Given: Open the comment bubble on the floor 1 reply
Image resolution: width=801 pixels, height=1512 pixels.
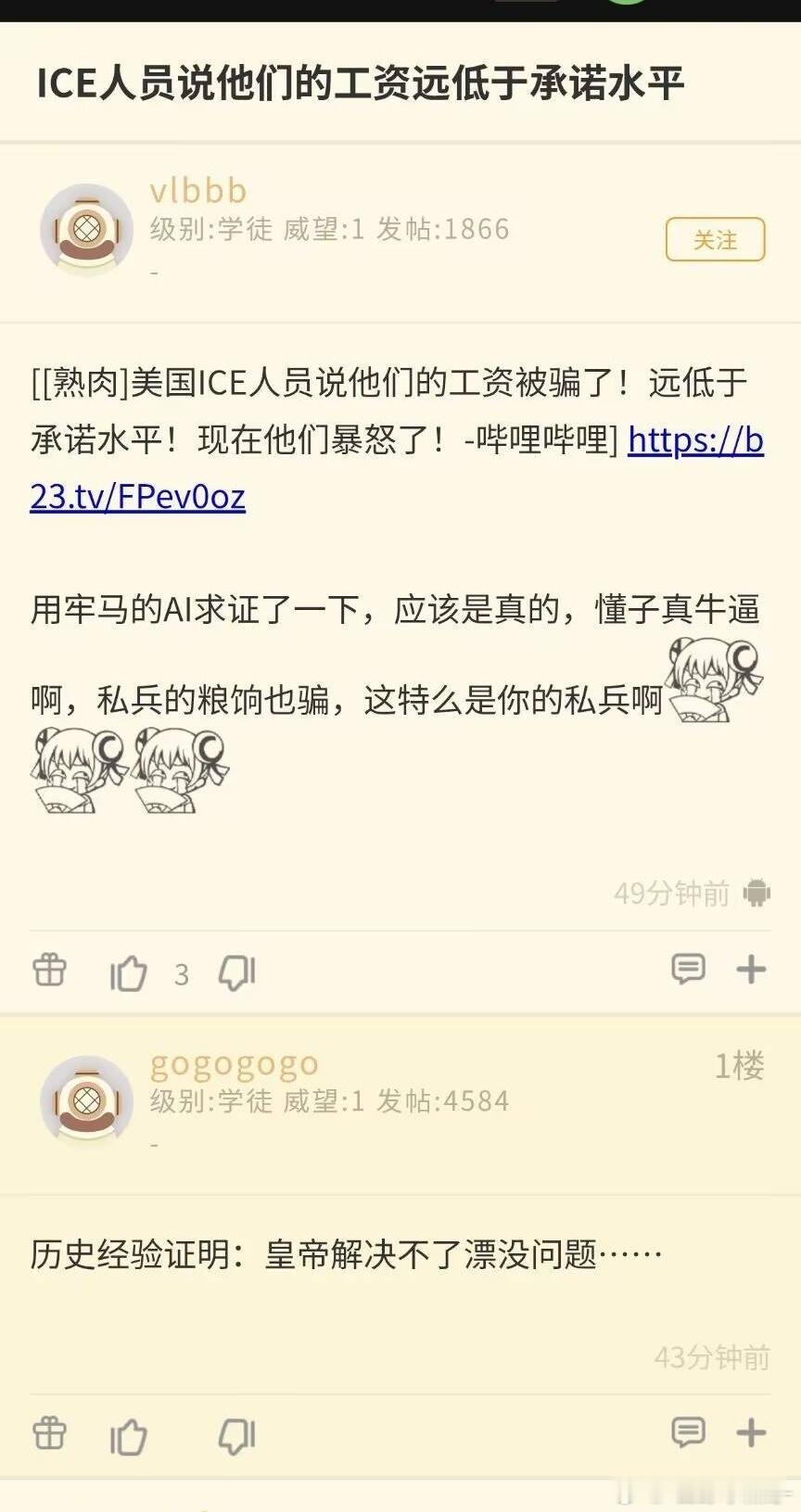Looking at the screenshot, I should pyautogui.click(x=689, y=1433).
